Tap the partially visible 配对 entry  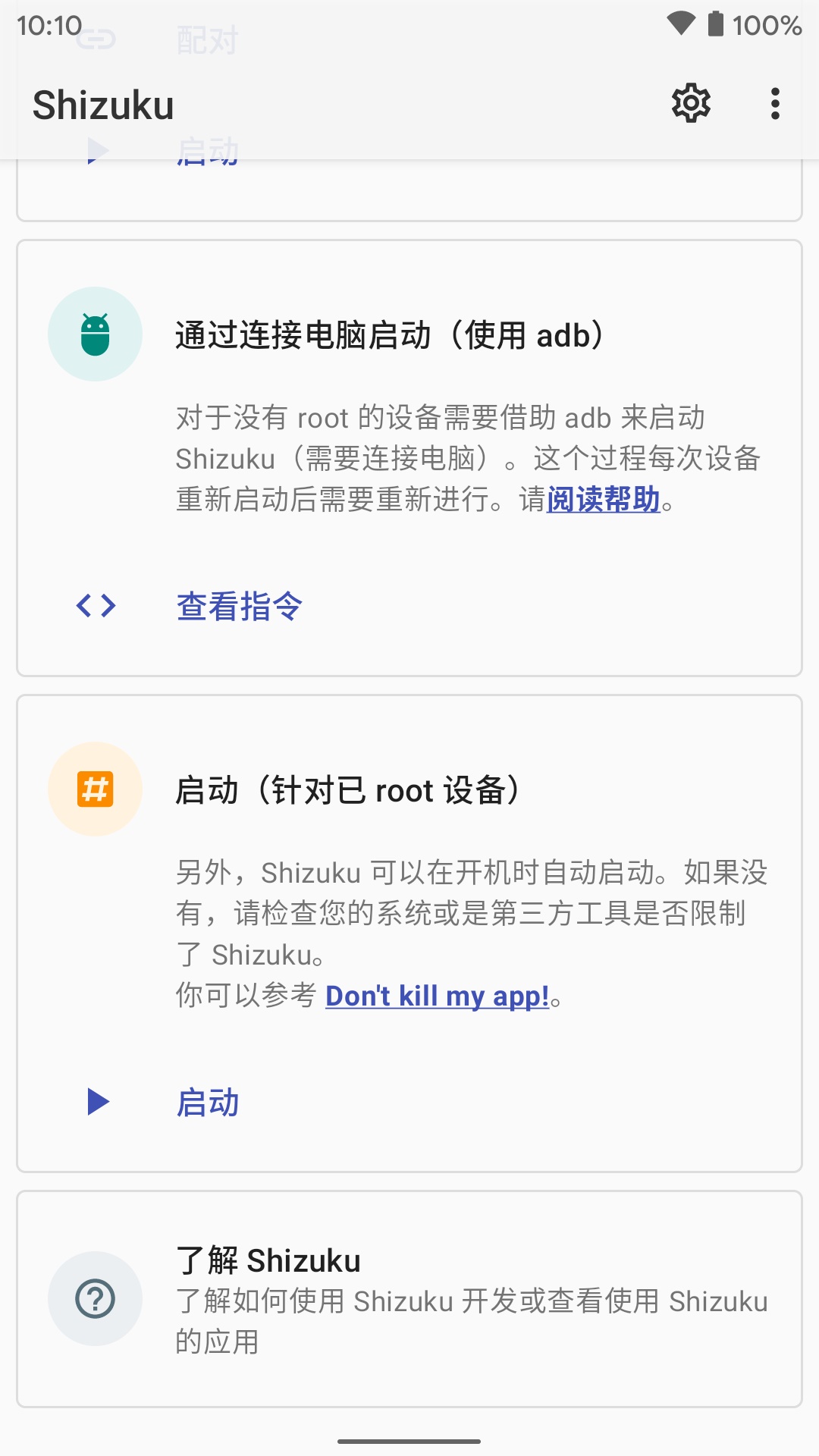(206, 38)
